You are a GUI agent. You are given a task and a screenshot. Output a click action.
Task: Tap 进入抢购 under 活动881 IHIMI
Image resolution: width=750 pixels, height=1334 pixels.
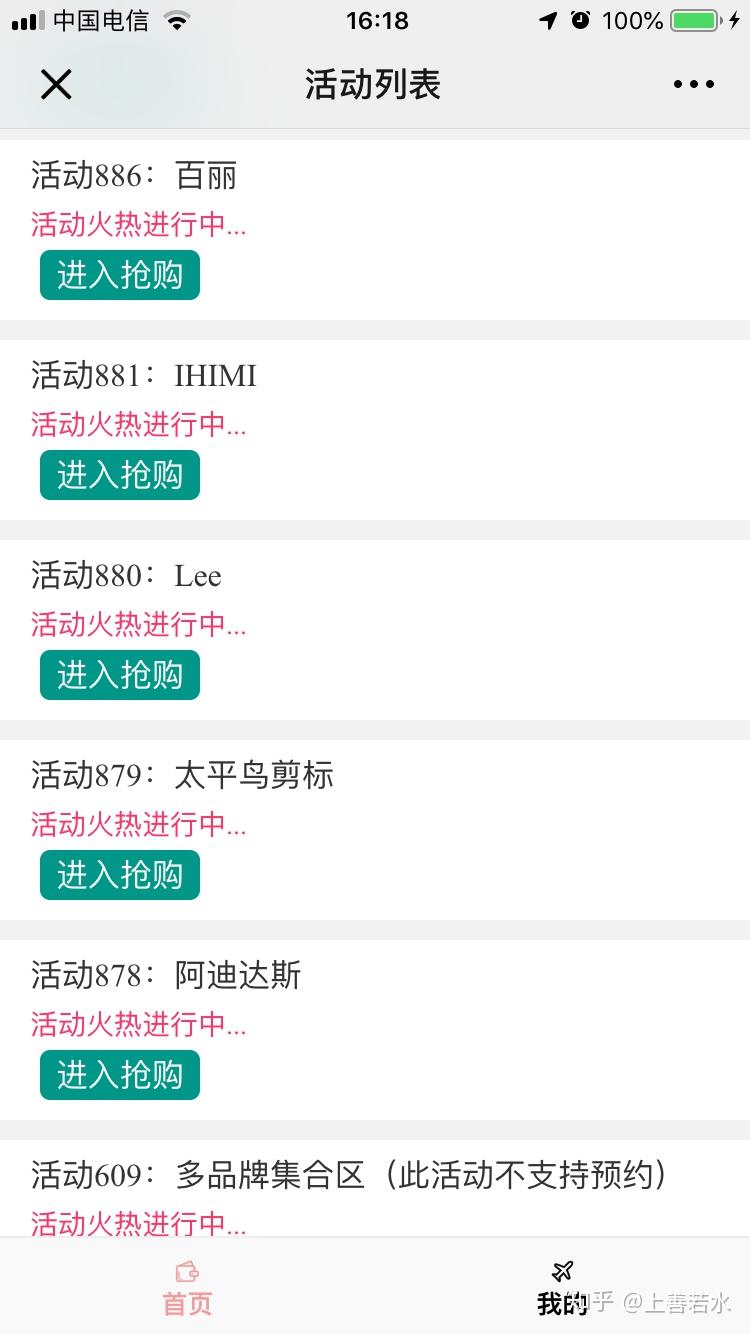pyautogui.click(x=120, y=475)
